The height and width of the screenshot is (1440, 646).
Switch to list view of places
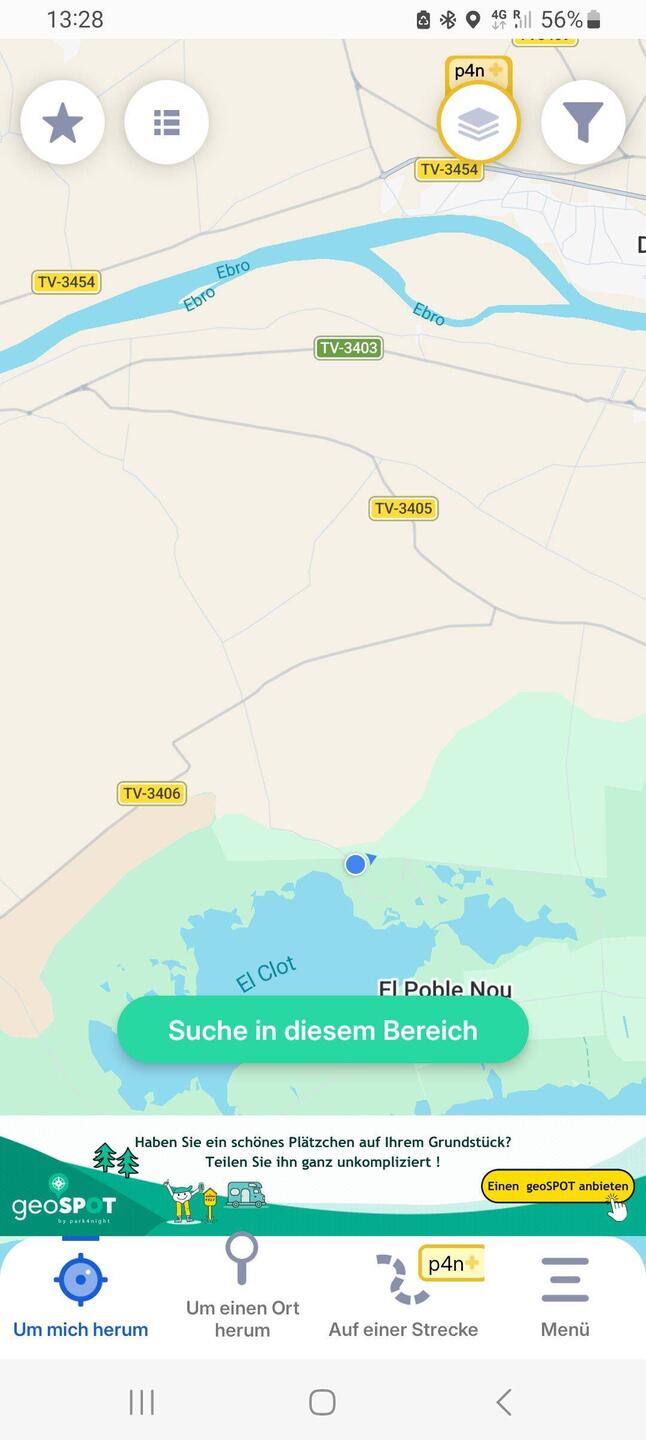coord(166,123)
